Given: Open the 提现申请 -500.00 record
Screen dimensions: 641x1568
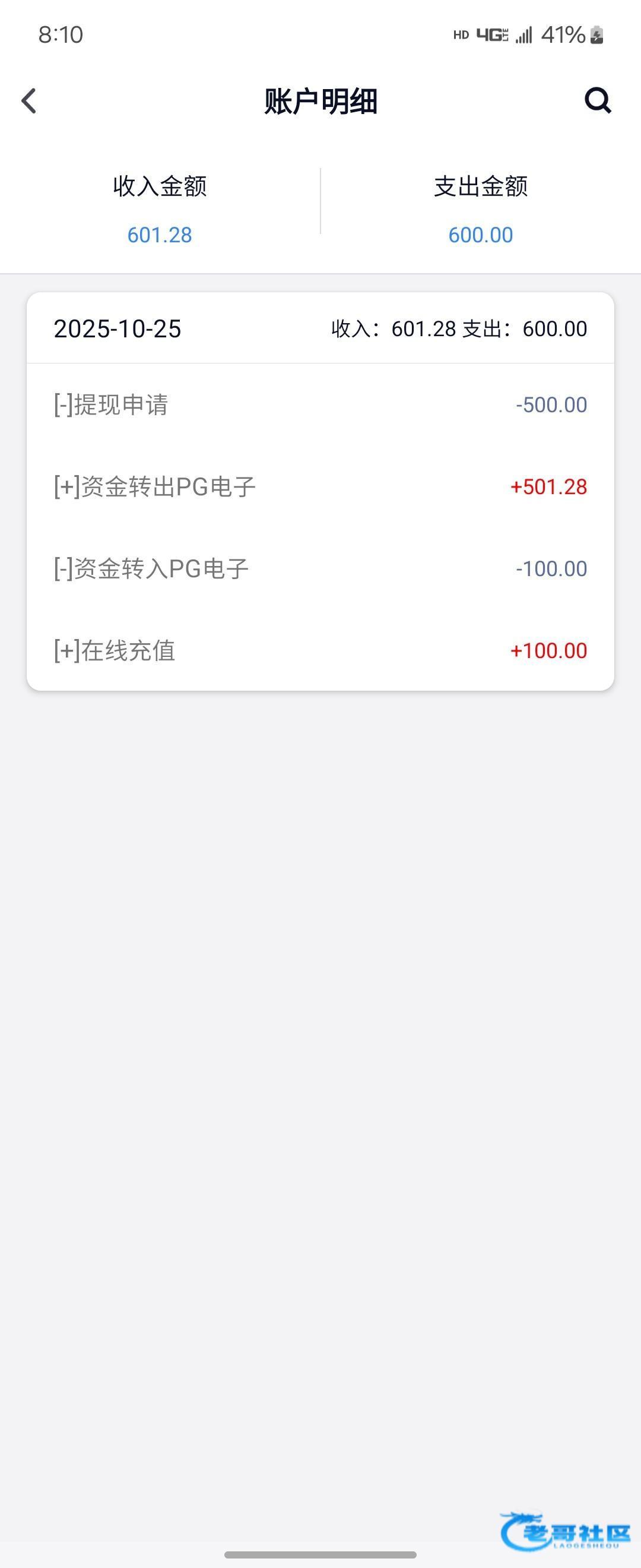Looking at the screenshot, I should point(320,405).
